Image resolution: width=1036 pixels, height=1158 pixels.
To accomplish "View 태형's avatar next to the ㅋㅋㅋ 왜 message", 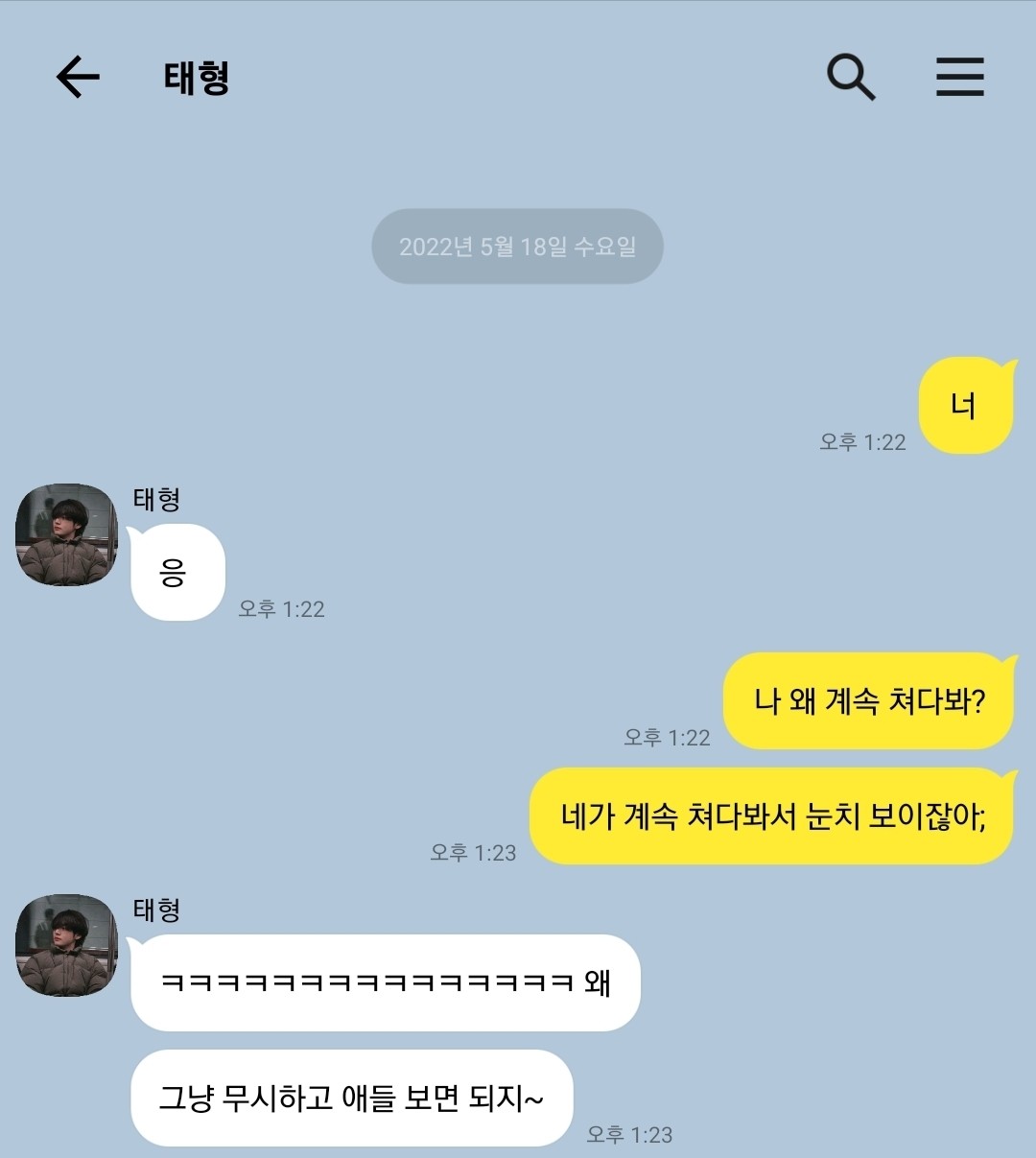I will coord(66,946).
